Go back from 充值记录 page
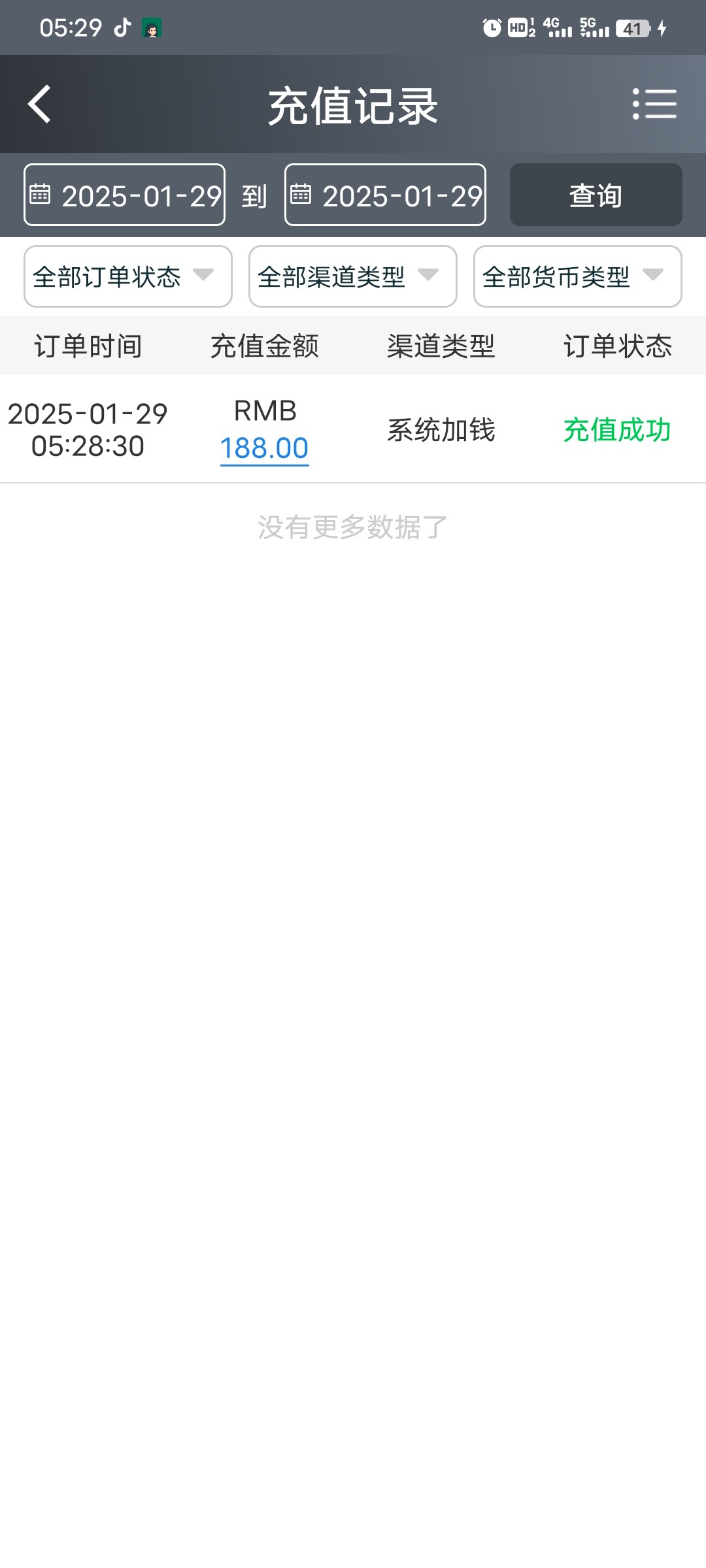The height and width of the screenshot is (1568, 706). [39, 105]
